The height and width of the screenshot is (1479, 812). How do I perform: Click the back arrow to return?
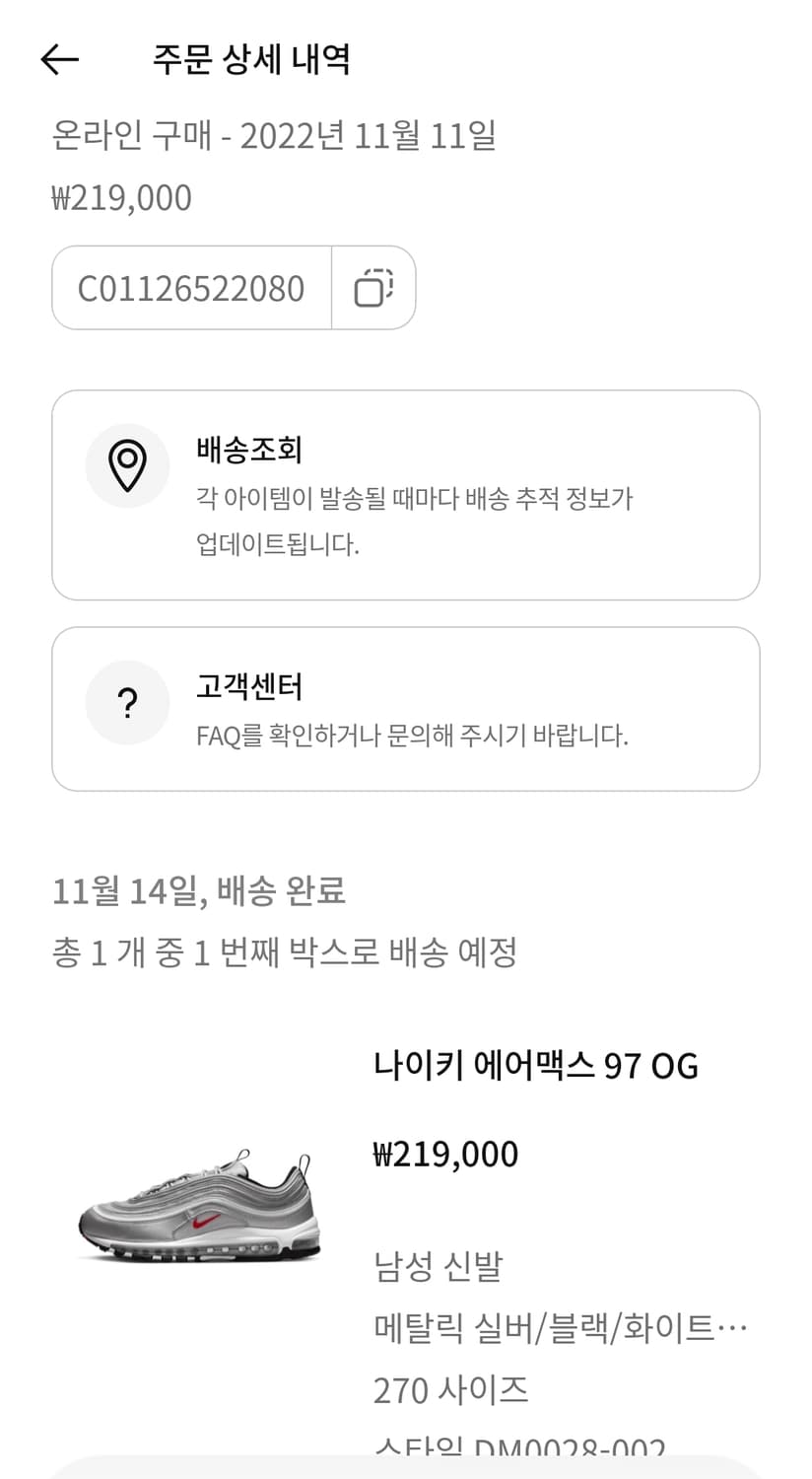coord(59,59)
